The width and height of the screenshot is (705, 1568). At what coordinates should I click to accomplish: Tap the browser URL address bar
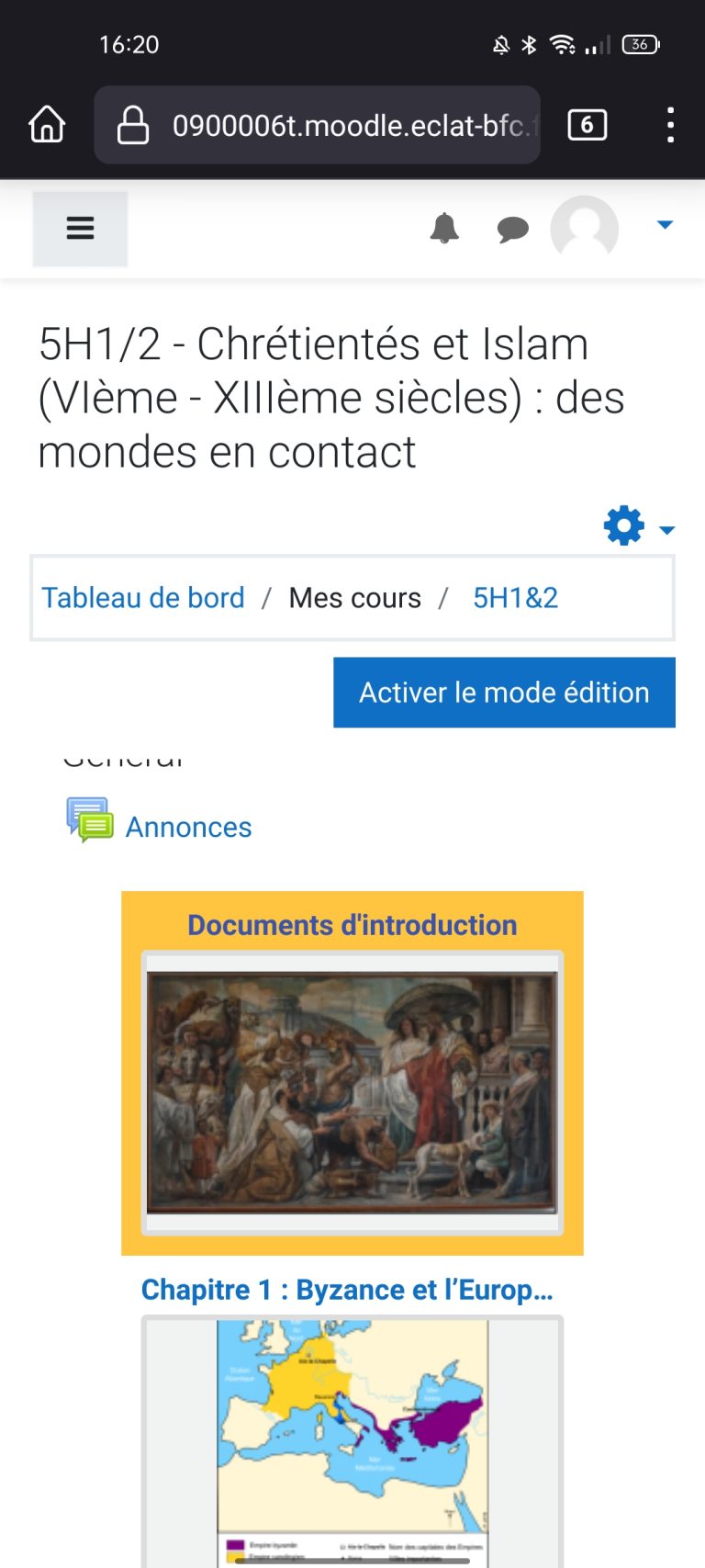click(317, 125)
